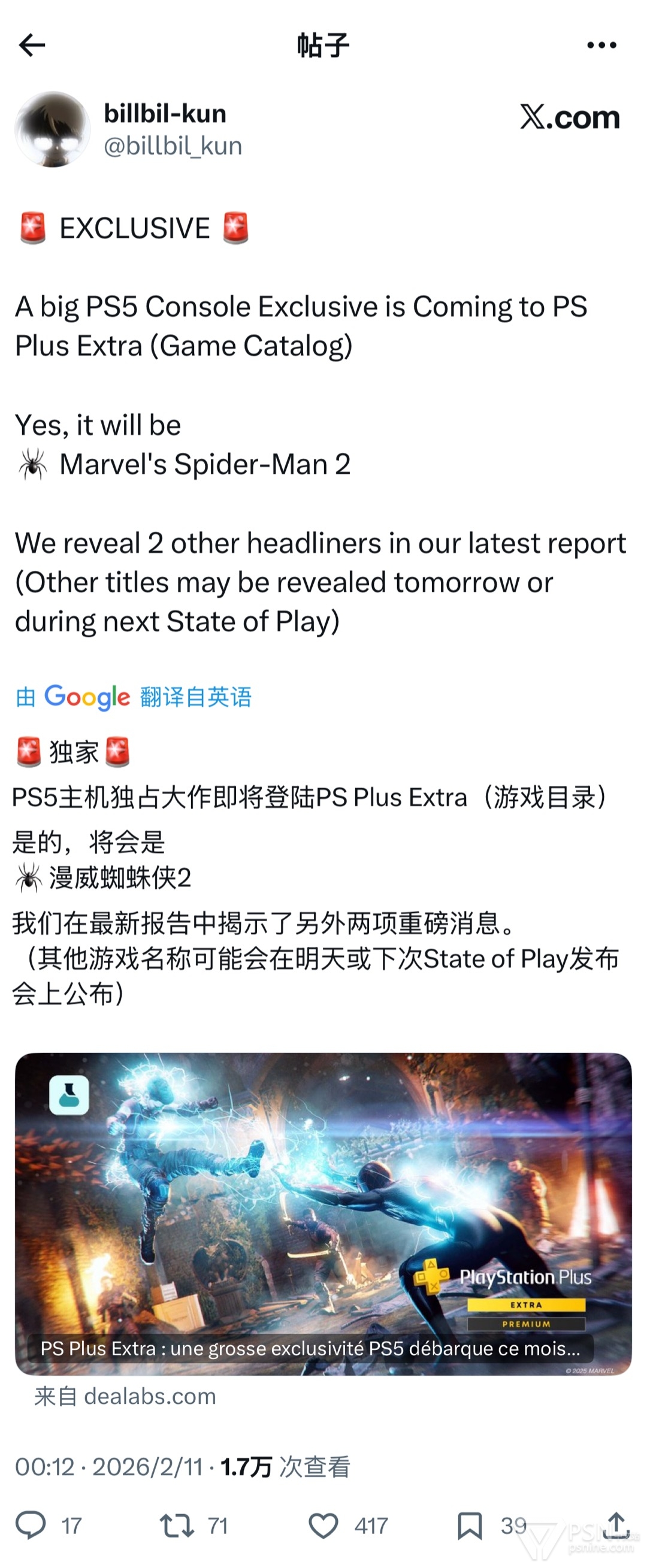Viewport: 647px width, 1568px height.
Task: Open billbil-kun's profile avatar
Action: tap(53, 129)
